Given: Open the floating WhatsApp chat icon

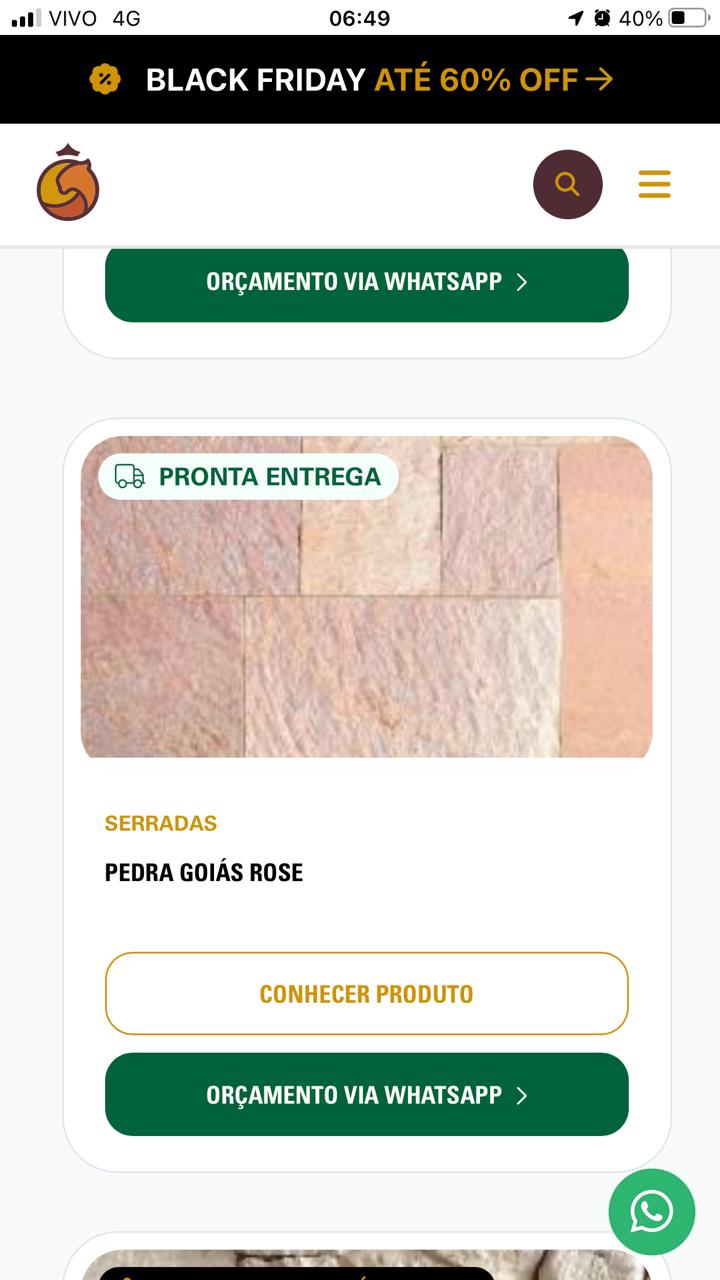Looking at the screenshot, I should (x=651, y=1211).
